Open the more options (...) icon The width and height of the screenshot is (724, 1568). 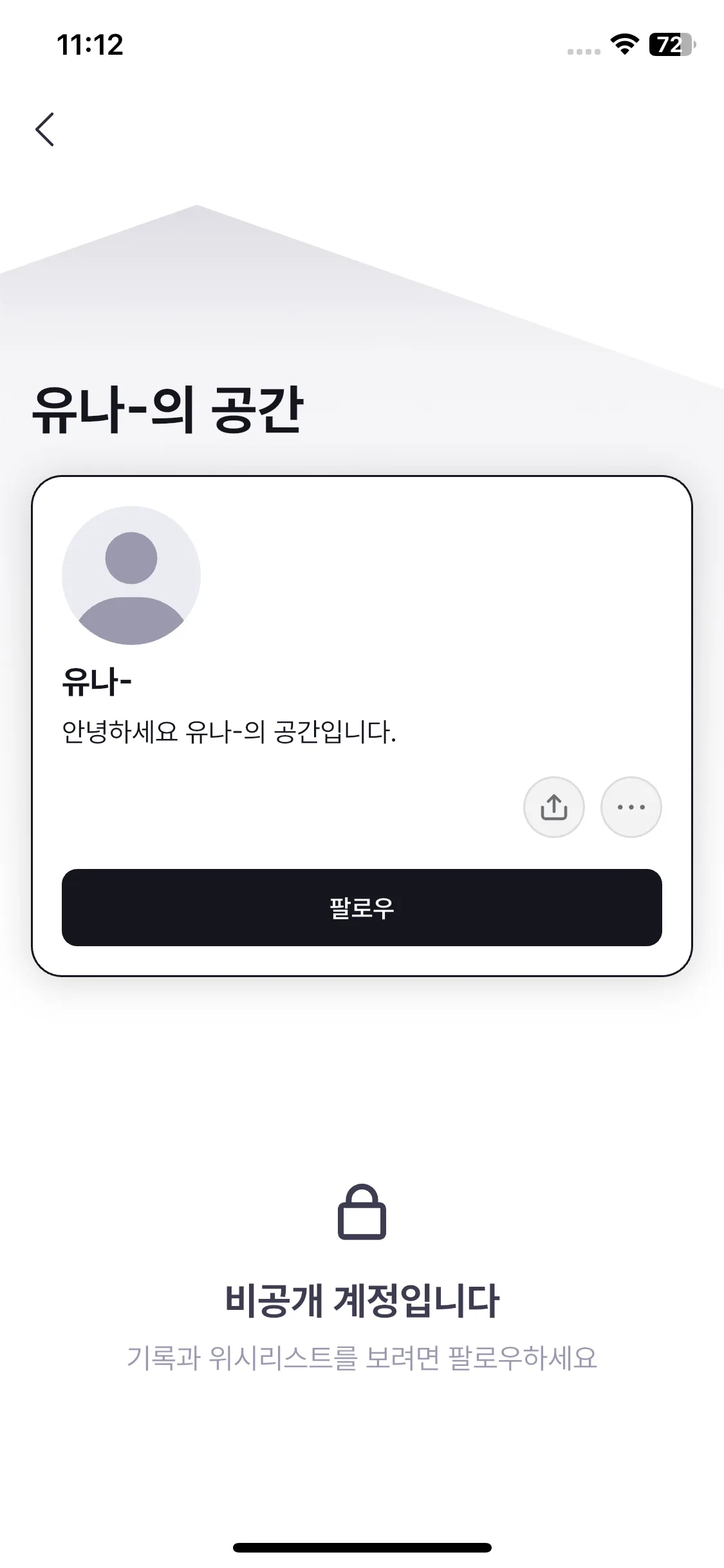click(x=631, y=807)
